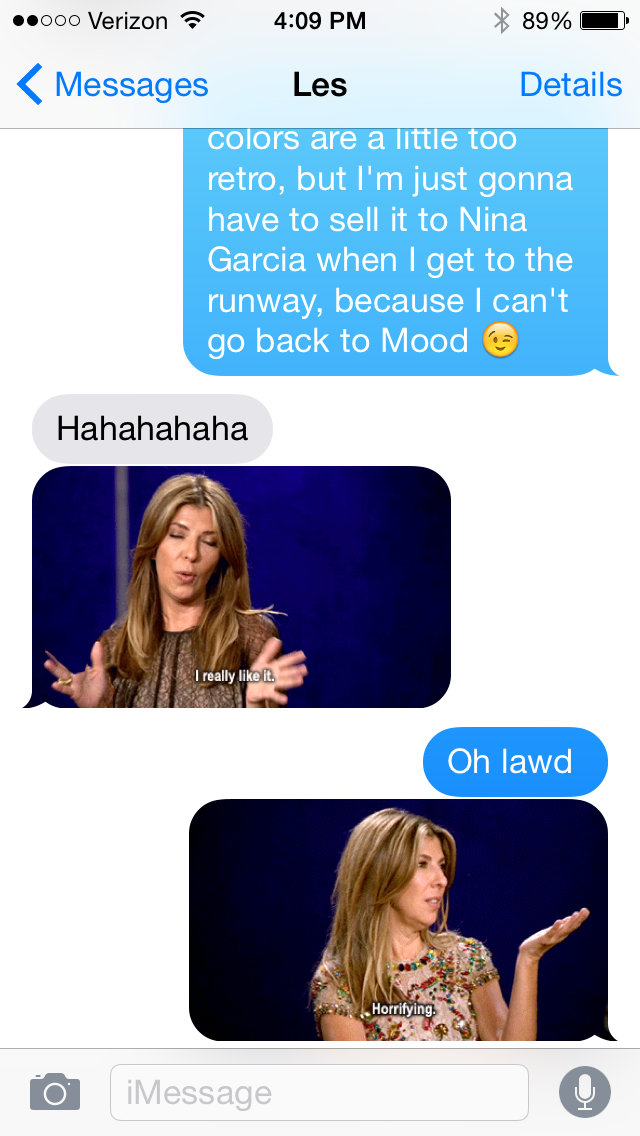This screenshot has width=640, height=1136.
Task: Focus the iMessage text field
Action: click(x=318, y=1092)
